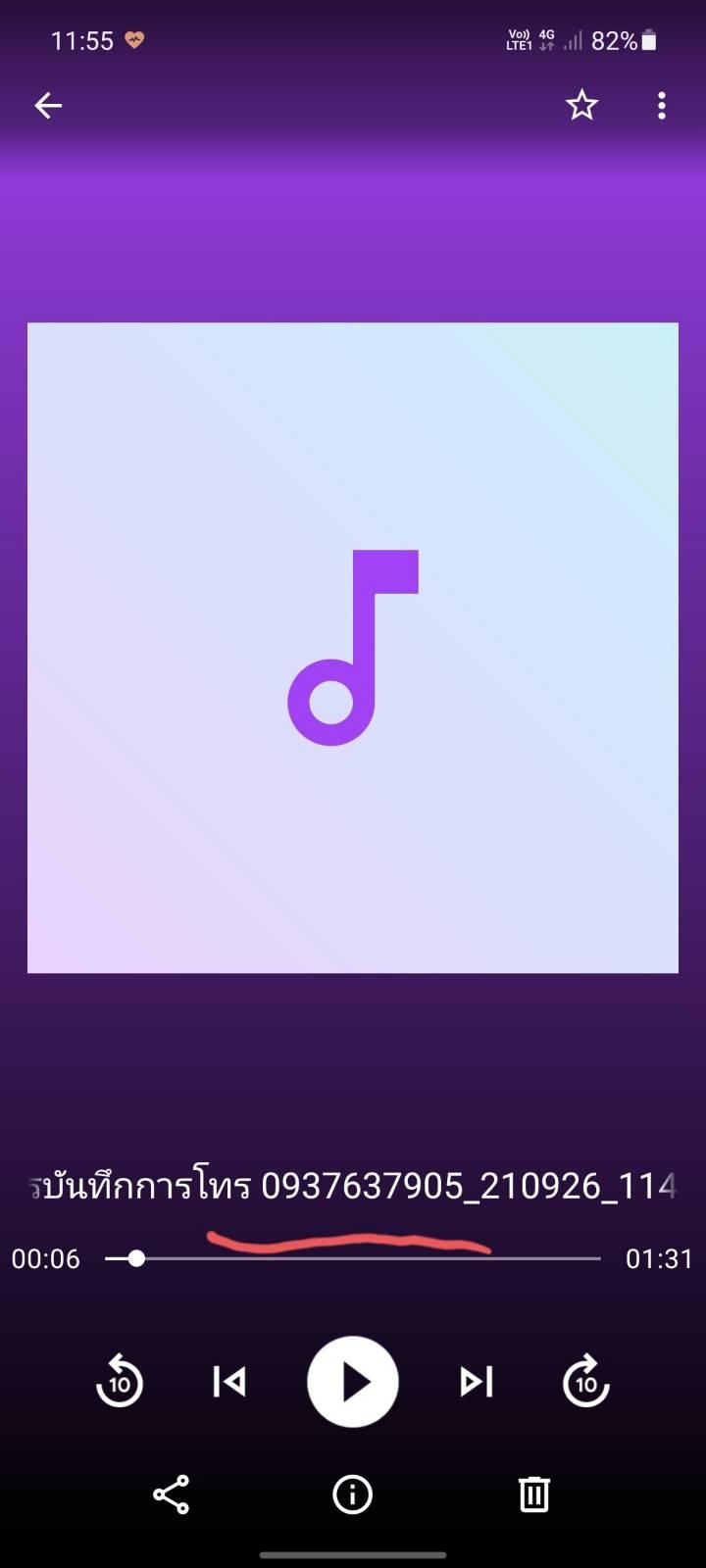Screen dimensions: 706x1568
Task: Delete this recording with trash icon
Action: [x=533, y=1494]
